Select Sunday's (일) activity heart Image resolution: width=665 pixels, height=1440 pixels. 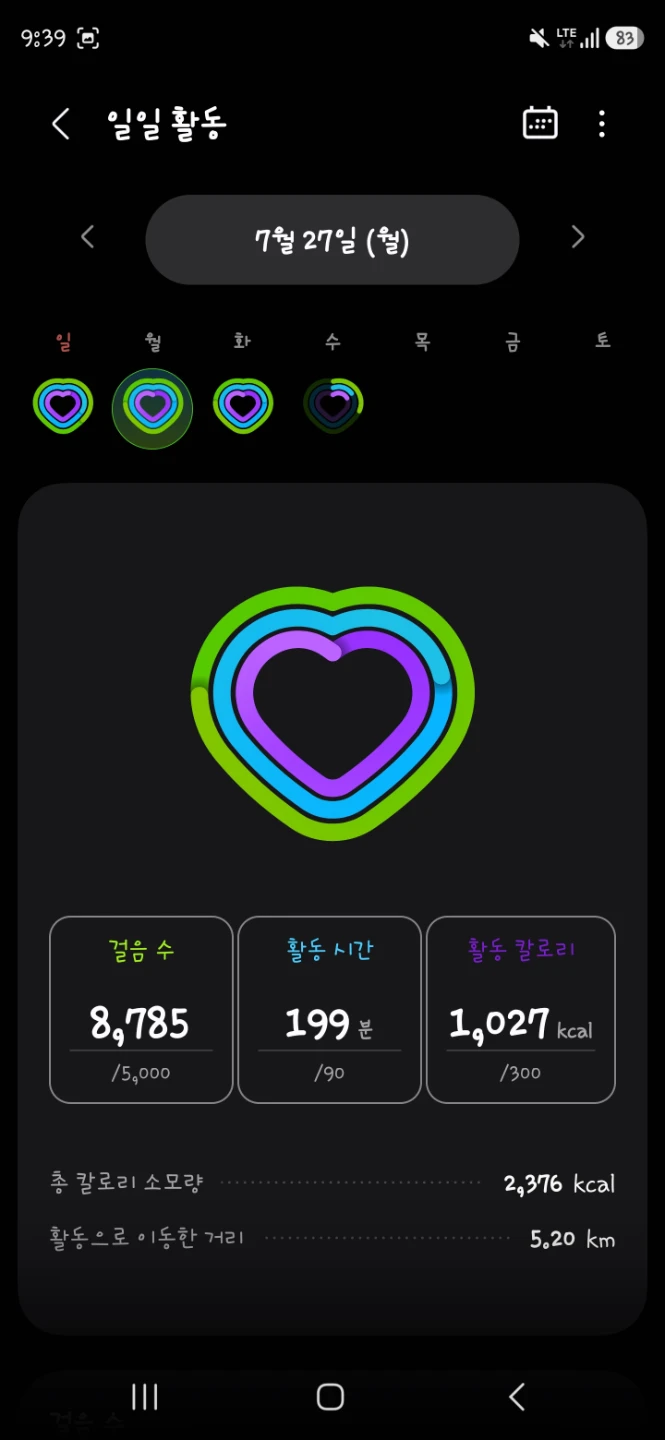tap(63, 405)
